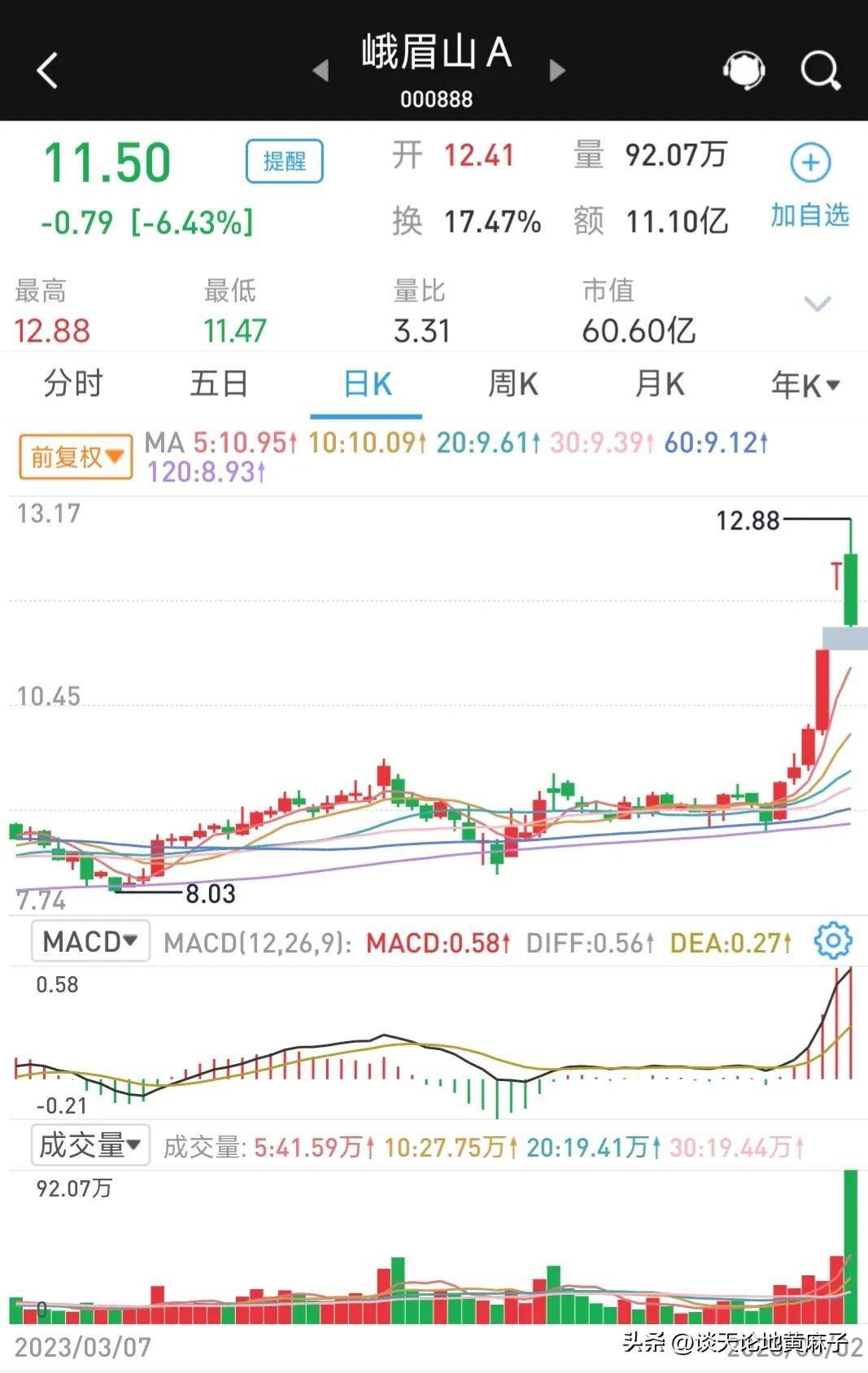Open the customer service headset icon

pos(743,71)
